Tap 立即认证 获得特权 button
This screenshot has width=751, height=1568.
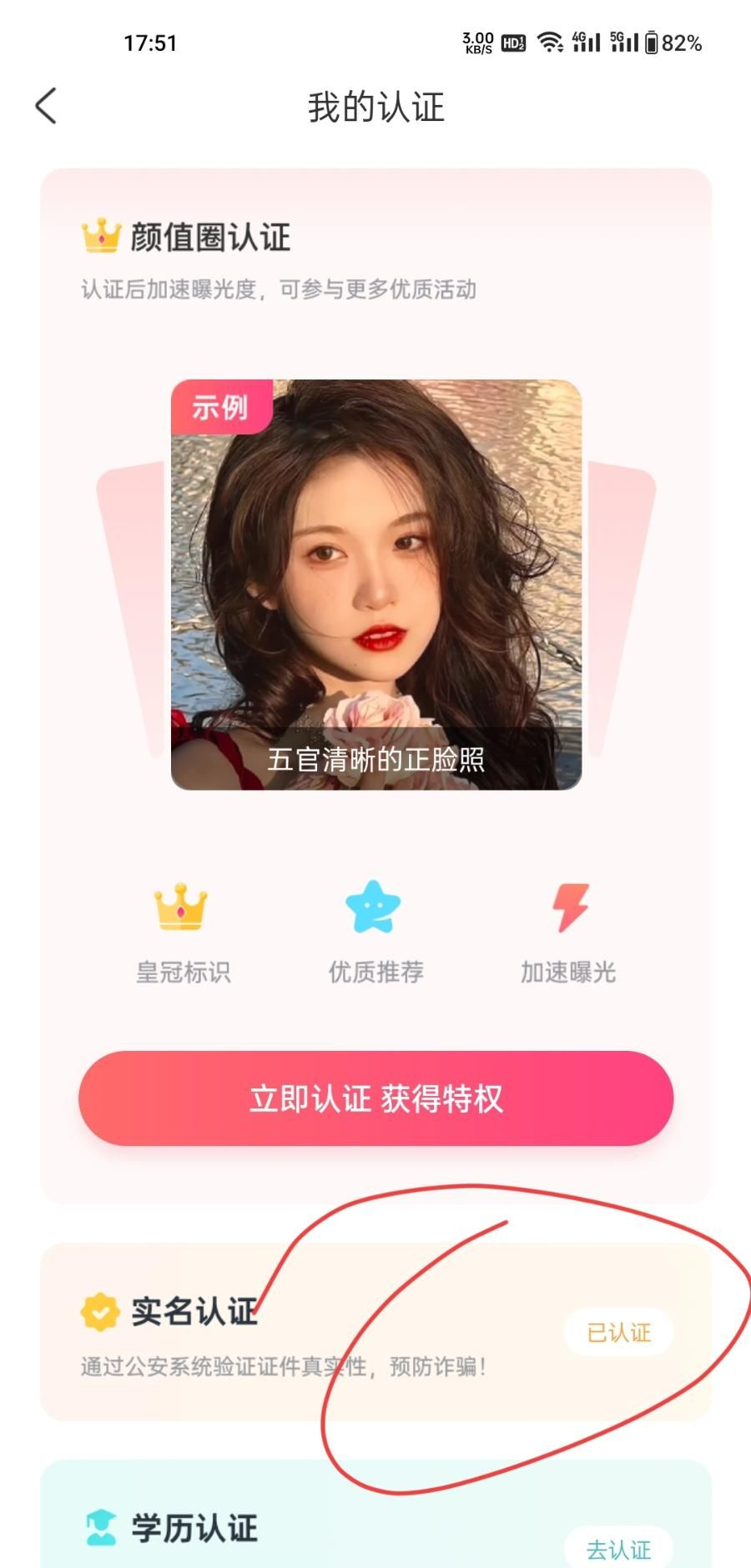pyautogui.click(x=375, y=1098)
